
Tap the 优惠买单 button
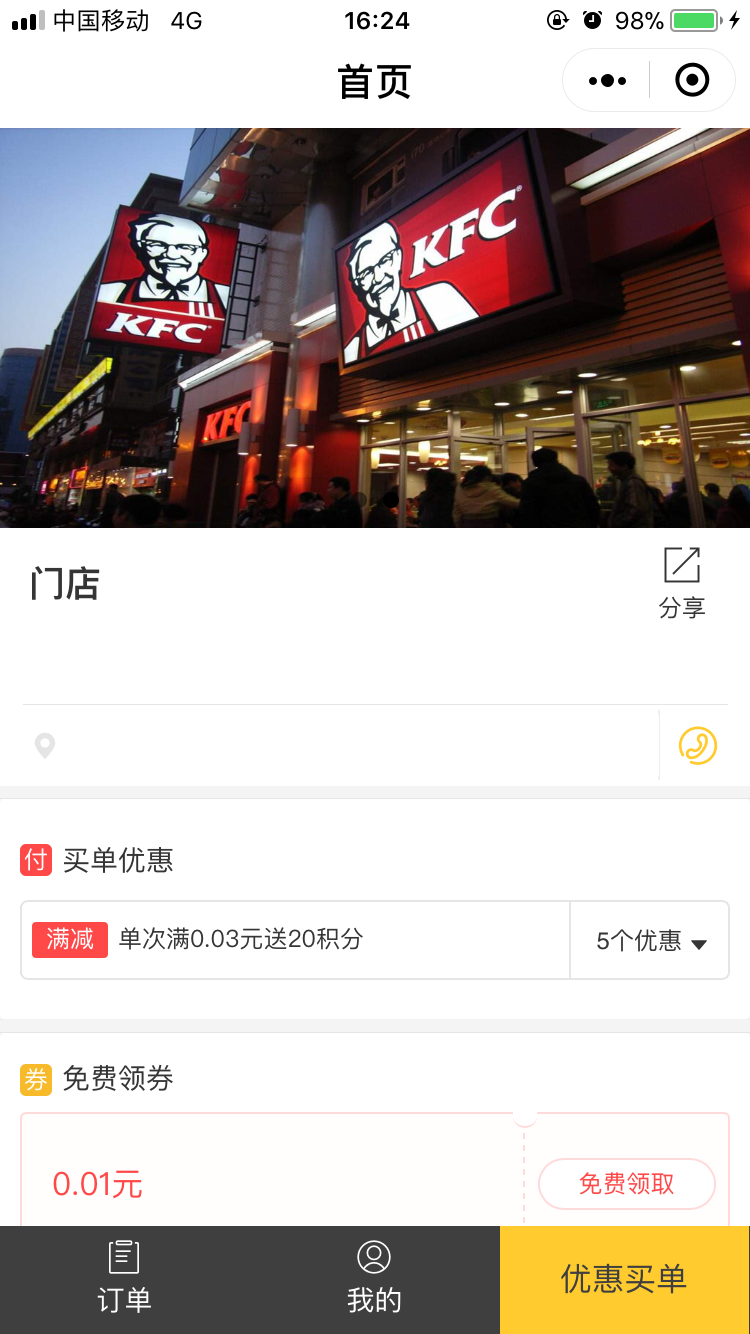coord(624,1279)
